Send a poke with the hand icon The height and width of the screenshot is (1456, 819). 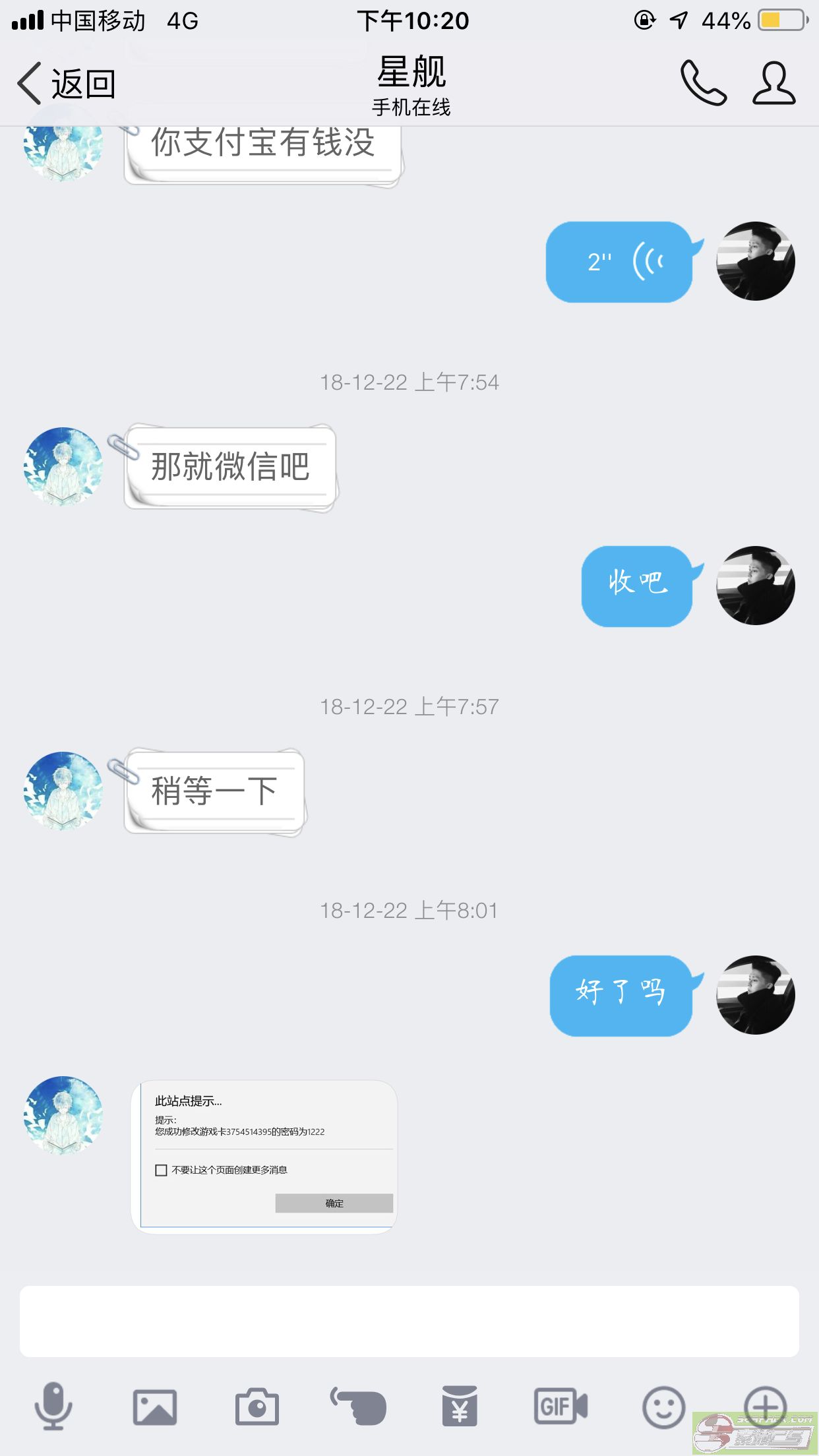[x=359, y=1407]
